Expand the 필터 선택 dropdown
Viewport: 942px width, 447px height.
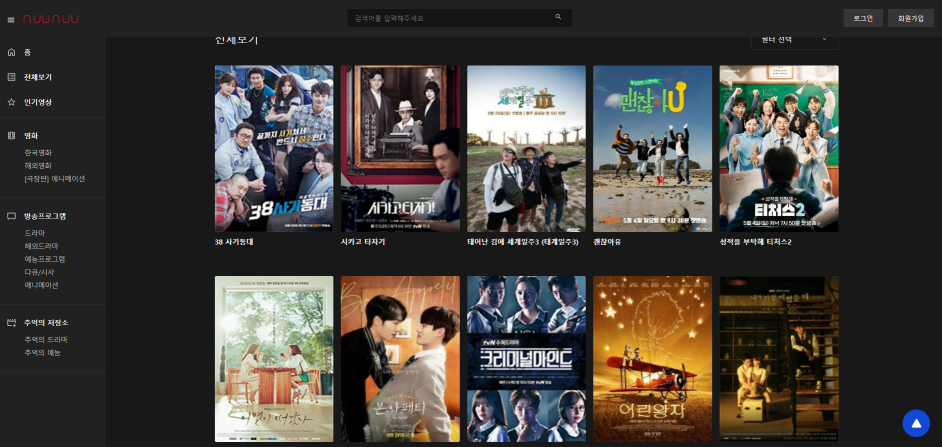coord(794,39)
